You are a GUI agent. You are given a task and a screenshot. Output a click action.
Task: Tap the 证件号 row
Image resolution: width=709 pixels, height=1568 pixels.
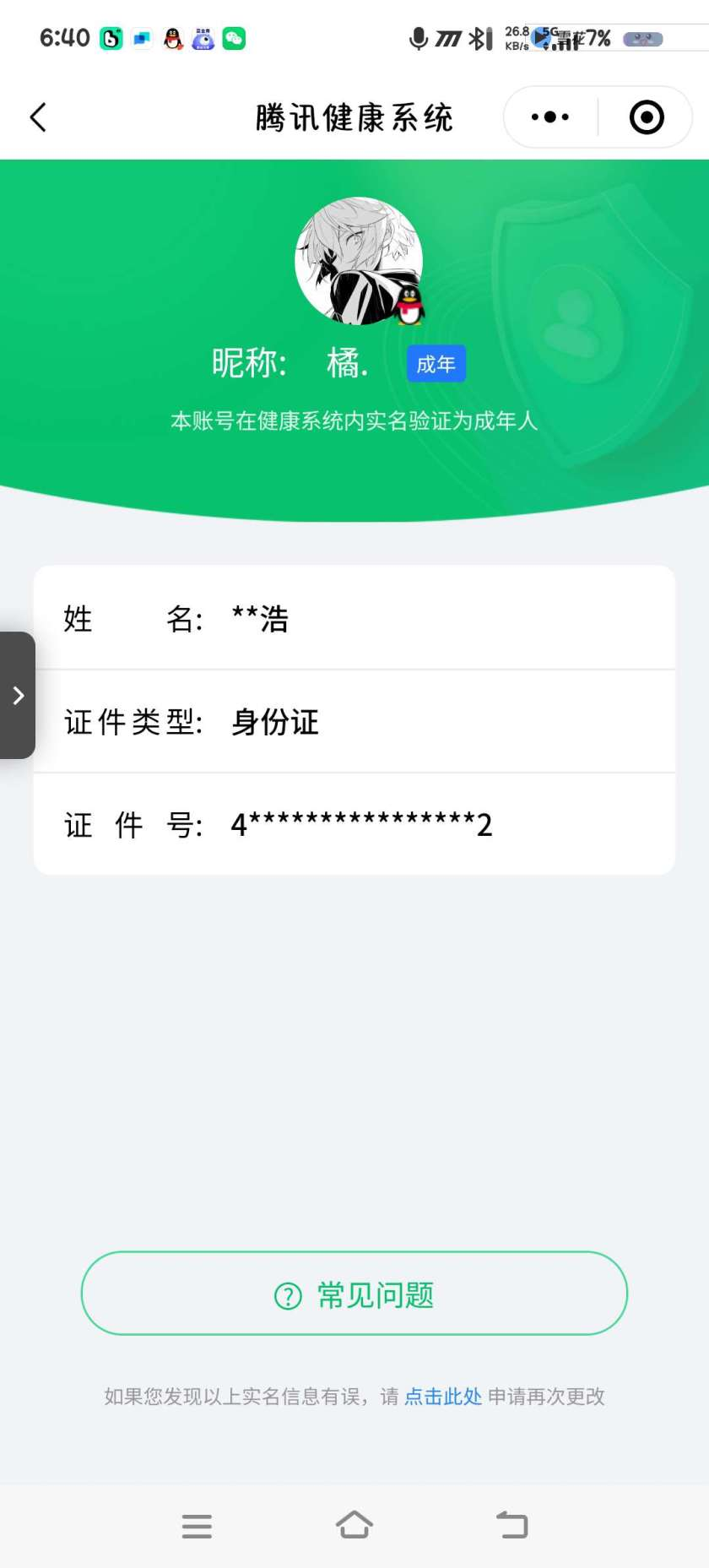click(354, 823)
